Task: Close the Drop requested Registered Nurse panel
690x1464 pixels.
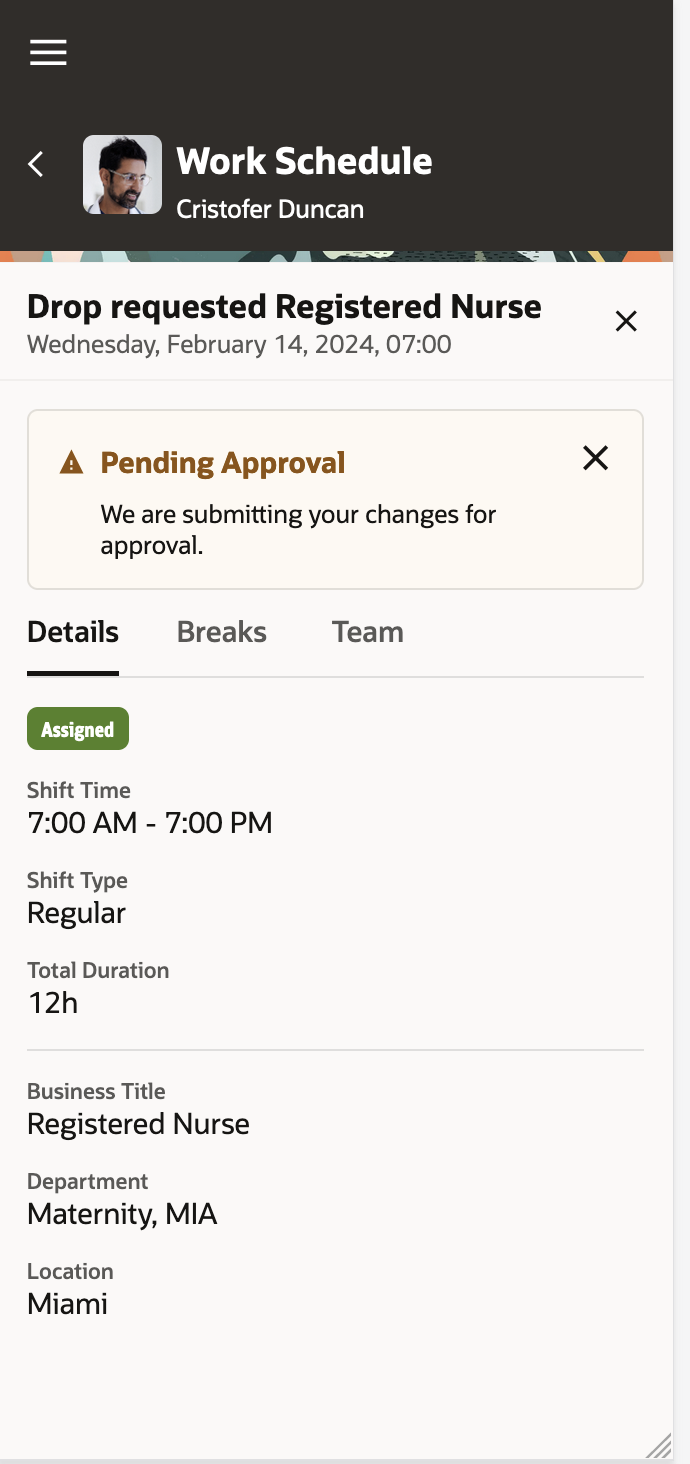Action: pyautogui.click(x=626, y=321)
